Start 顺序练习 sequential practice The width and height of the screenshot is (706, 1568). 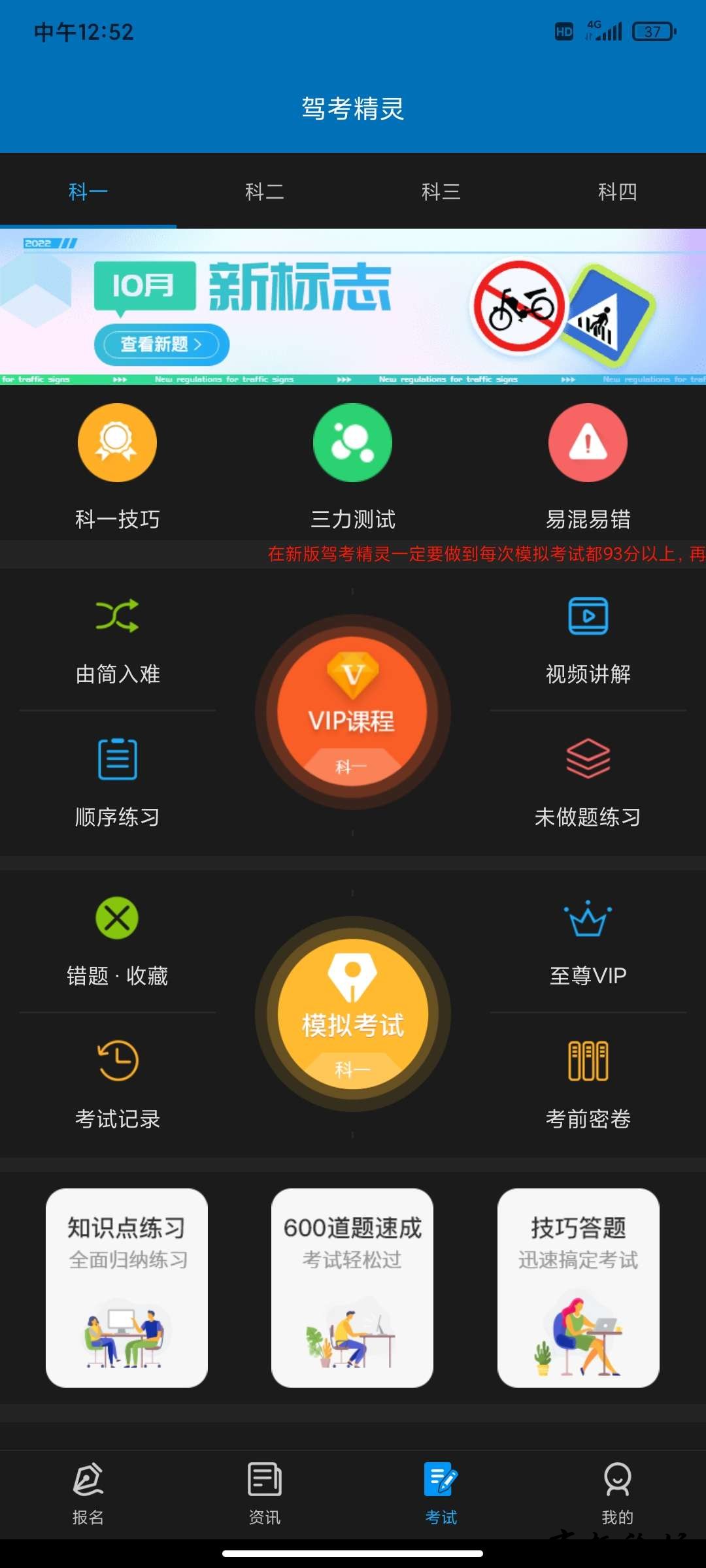118,783
